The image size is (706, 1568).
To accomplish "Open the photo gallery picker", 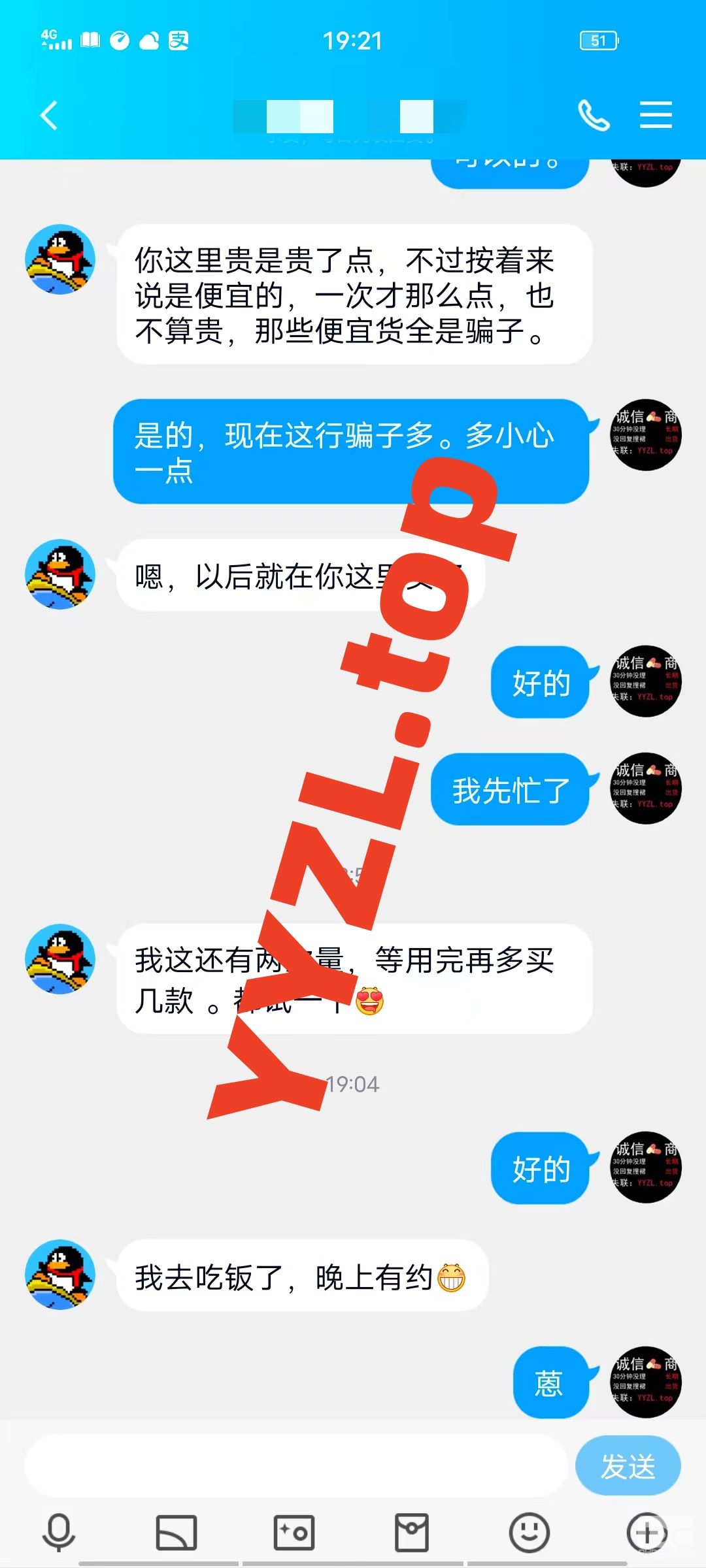I will pos(176,1532).
